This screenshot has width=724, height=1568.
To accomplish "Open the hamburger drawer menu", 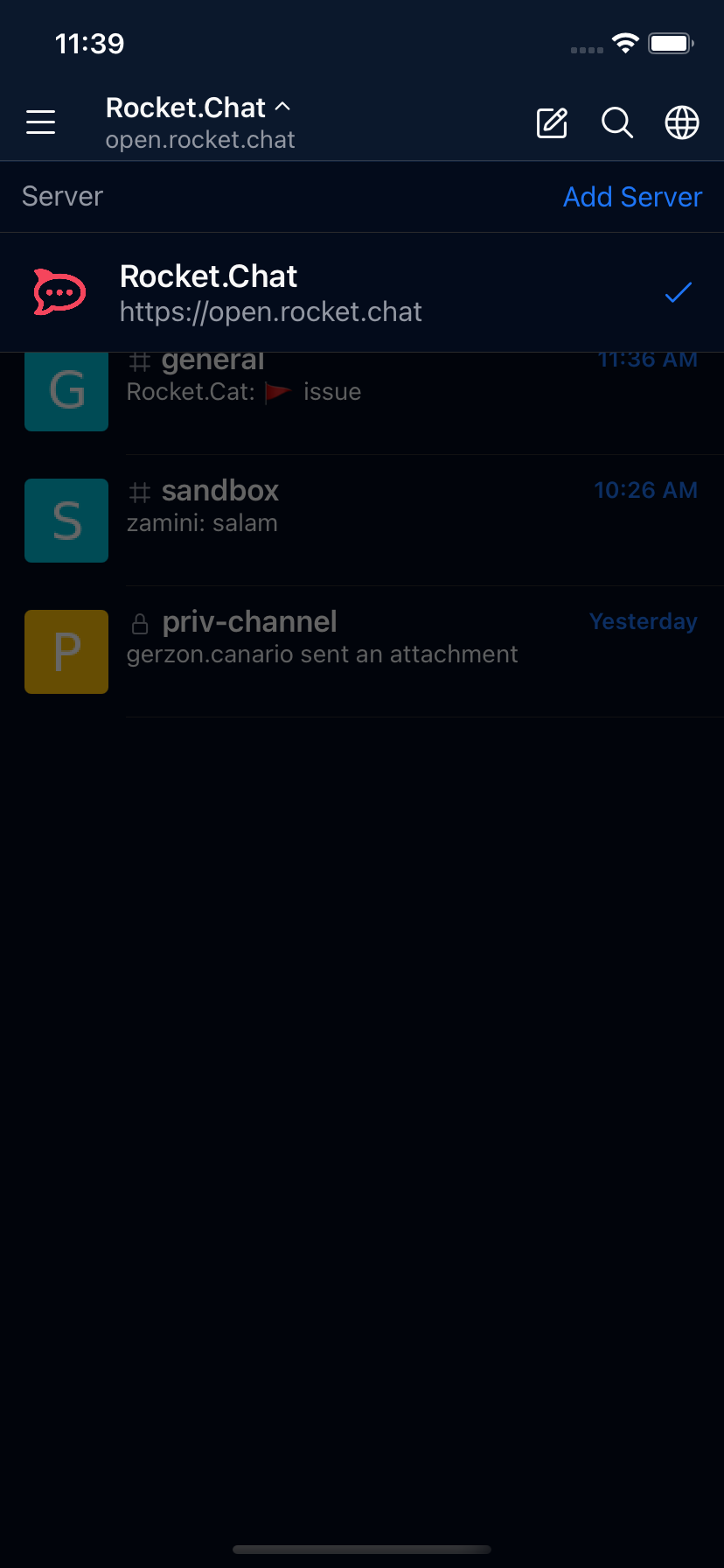I will click(x=41, y=122).
